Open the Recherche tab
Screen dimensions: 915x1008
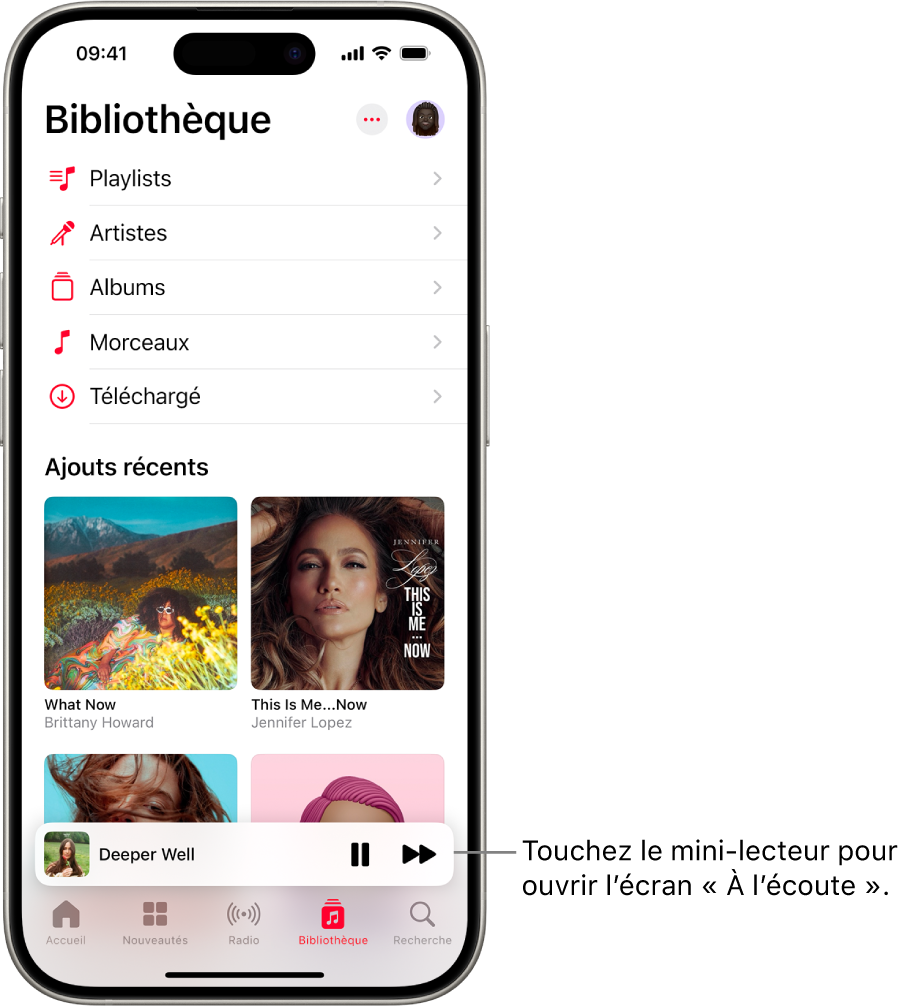point(422,922)
